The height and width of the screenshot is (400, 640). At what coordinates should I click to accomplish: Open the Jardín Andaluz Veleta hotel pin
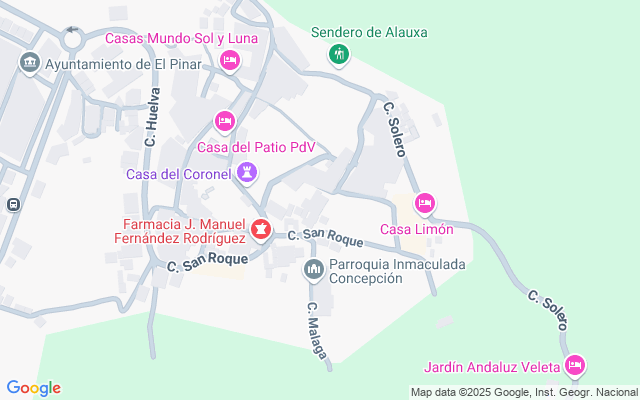(x=574, y=366)
